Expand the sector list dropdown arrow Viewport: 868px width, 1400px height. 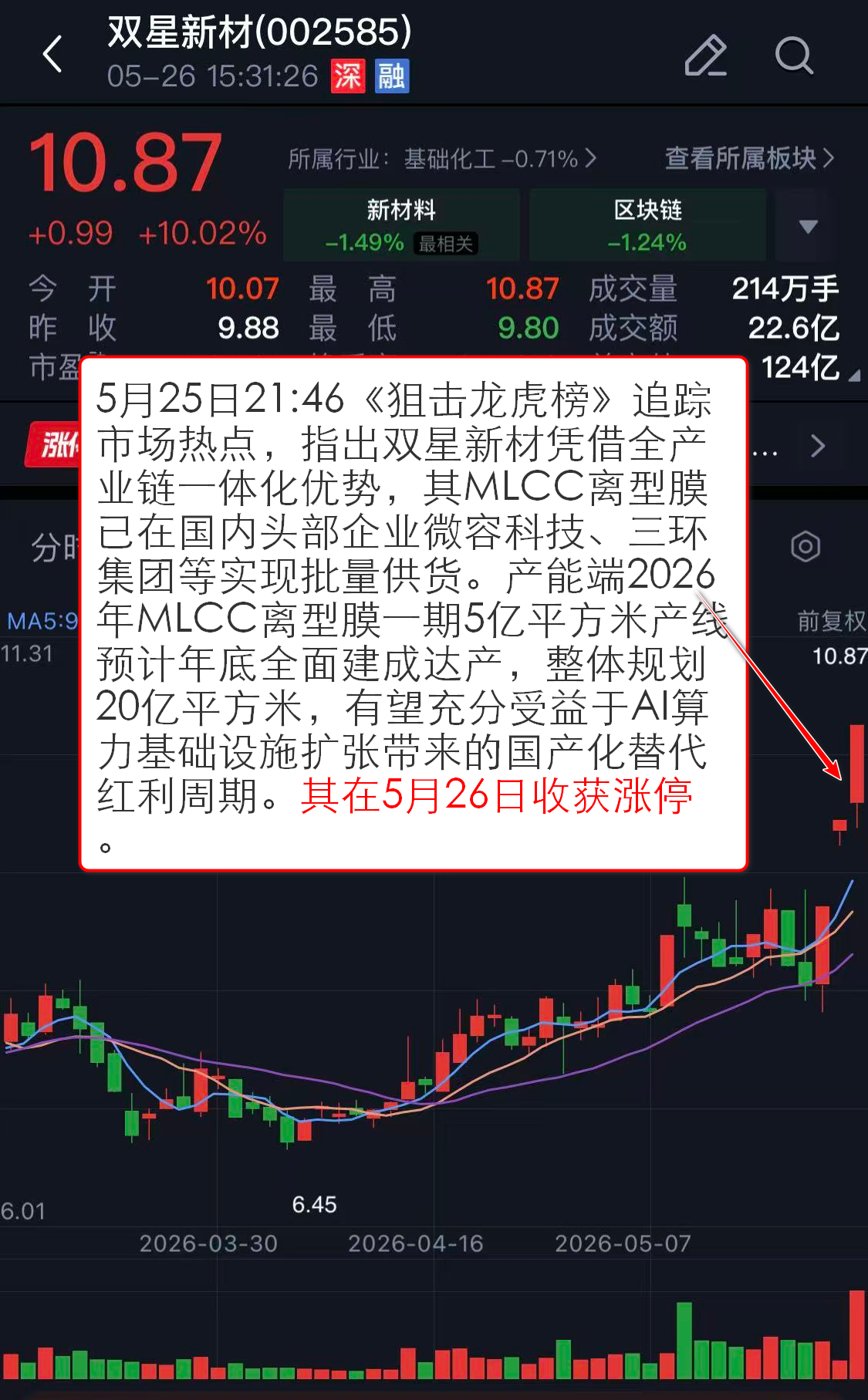pyautogui.click(x=808, y=226)
